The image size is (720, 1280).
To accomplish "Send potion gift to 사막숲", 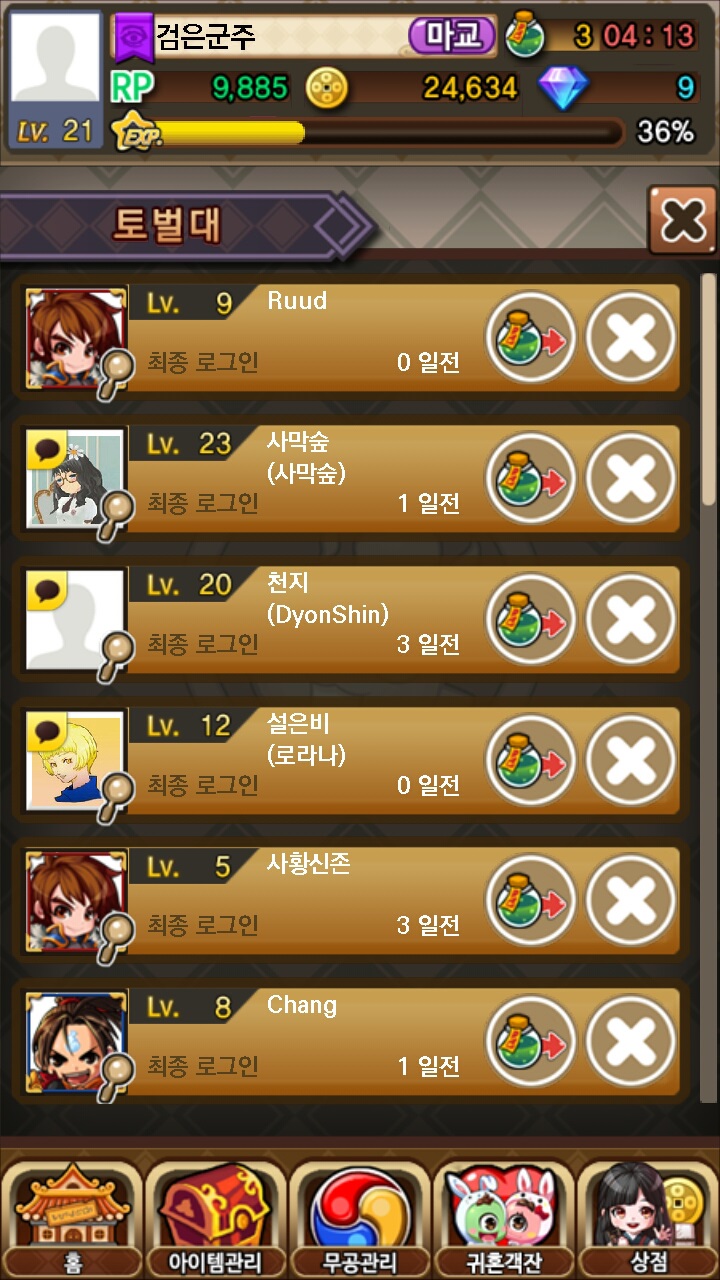I will pyautogui.click(x=531, y=479).
